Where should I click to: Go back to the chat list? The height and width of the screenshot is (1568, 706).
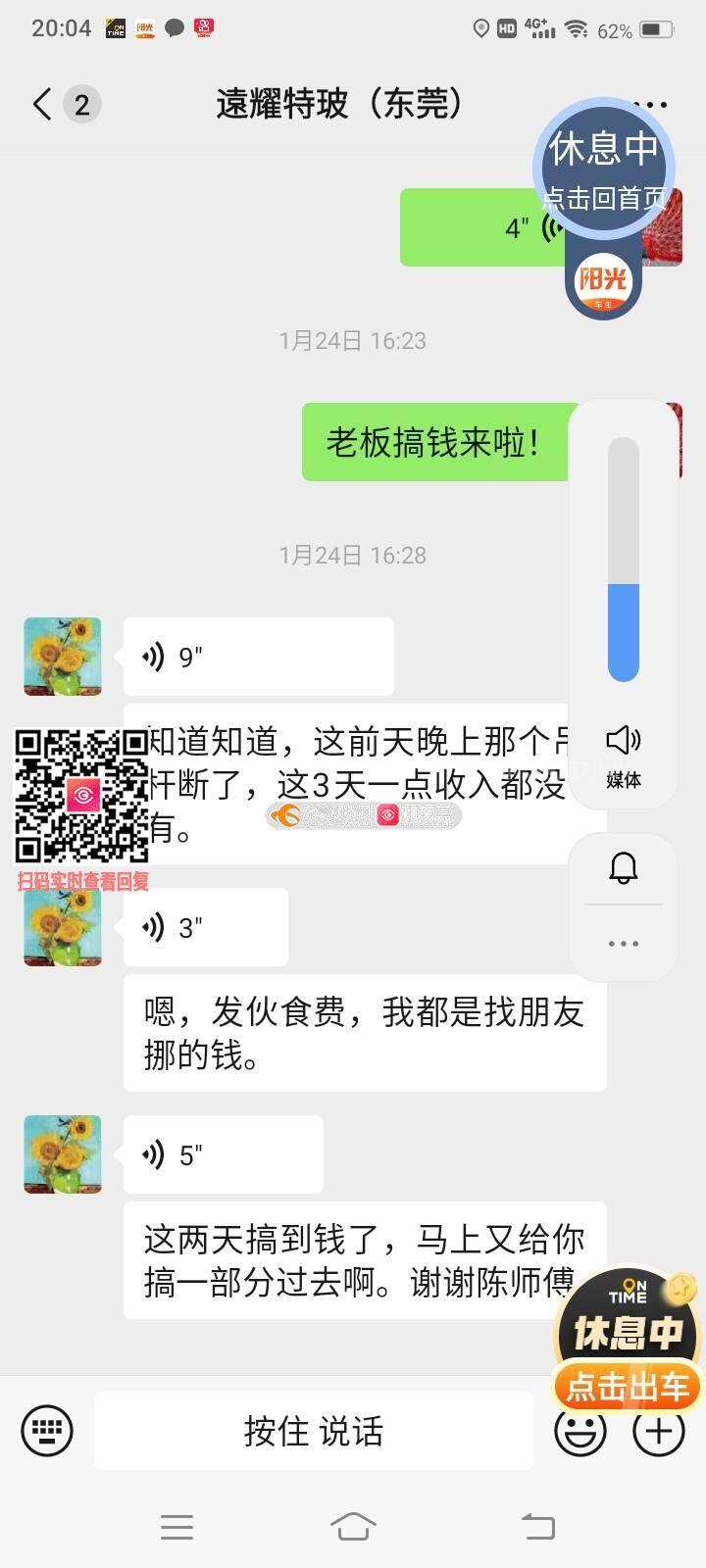pyautogui.click(x=41, y=104)
